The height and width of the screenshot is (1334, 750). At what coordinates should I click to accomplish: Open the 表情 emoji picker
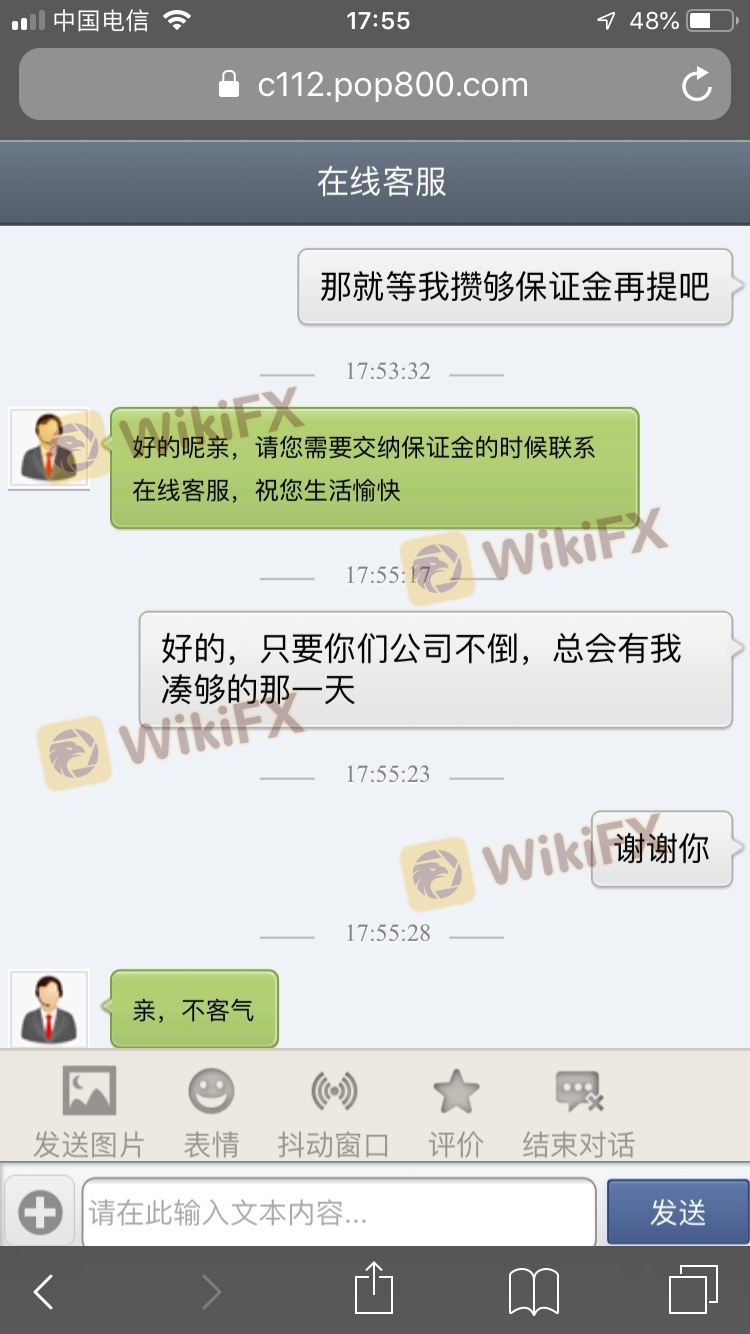coord(211,1111)
